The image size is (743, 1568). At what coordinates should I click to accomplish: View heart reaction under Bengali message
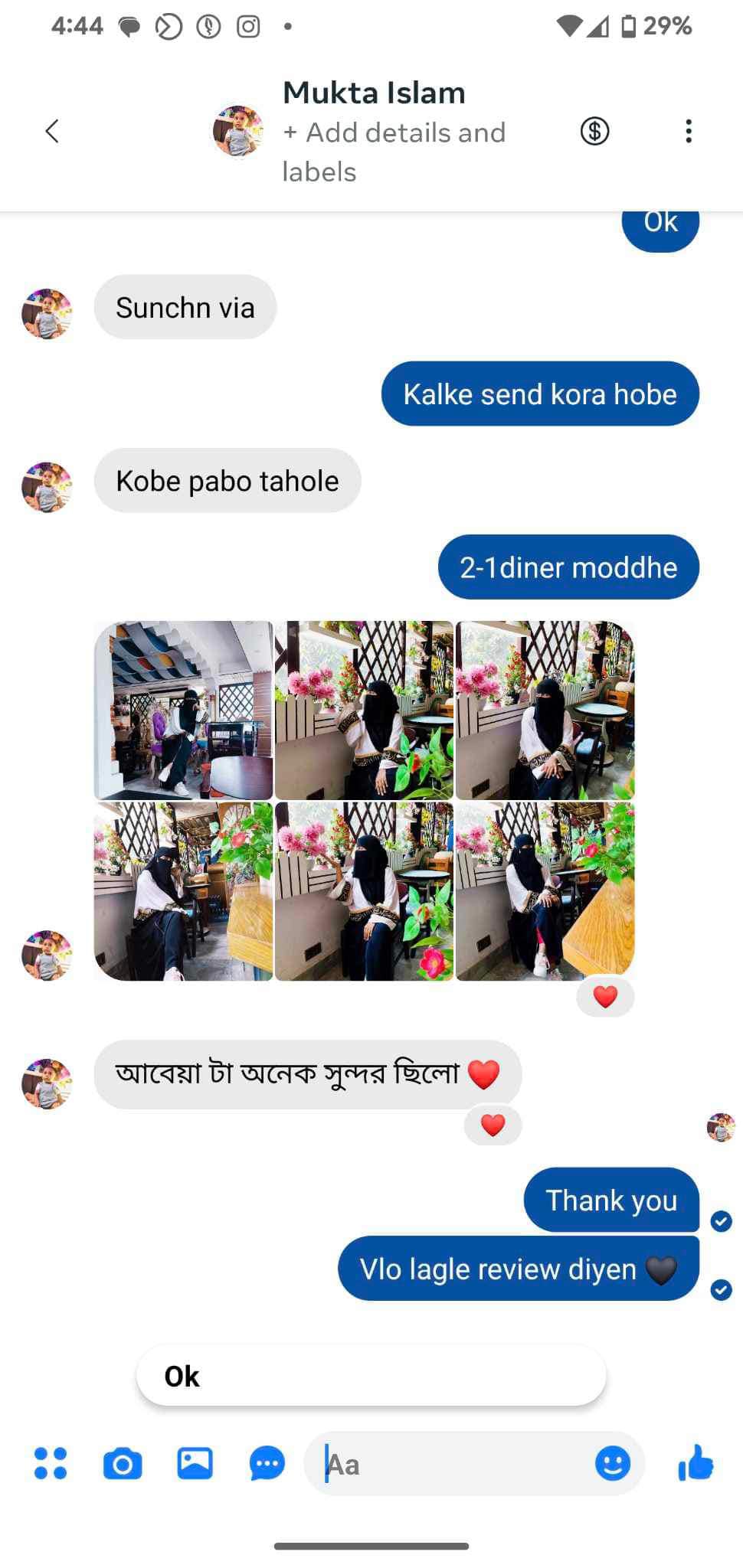pyautogui.click(x=493, y=1125)
